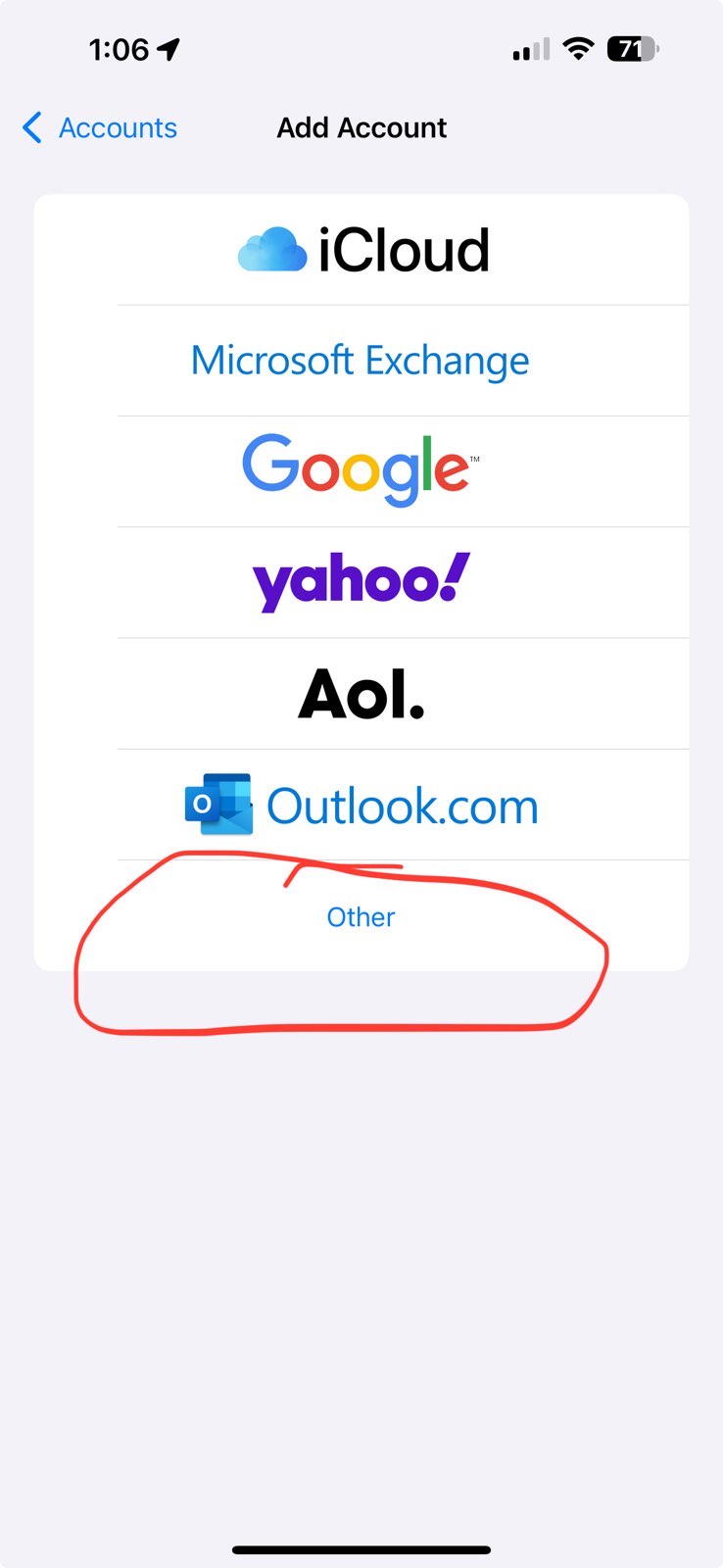Open the Other account option
Screen dimensions: 723x1568
tap(361, 917)
